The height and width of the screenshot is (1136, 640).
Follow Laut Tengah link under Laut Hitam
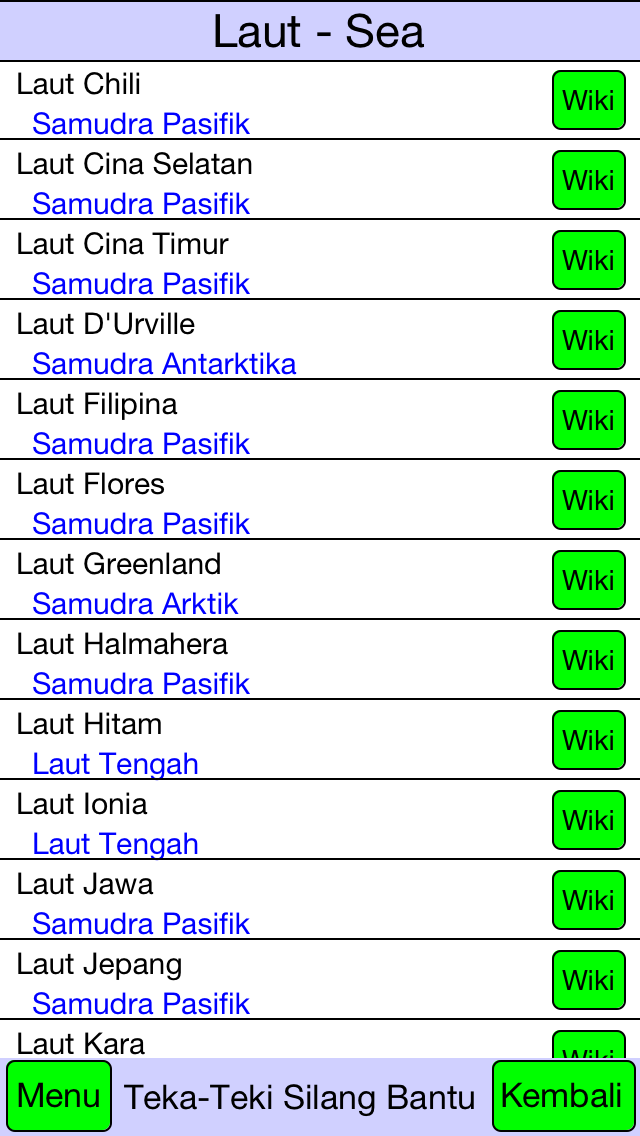pos(116,764)
